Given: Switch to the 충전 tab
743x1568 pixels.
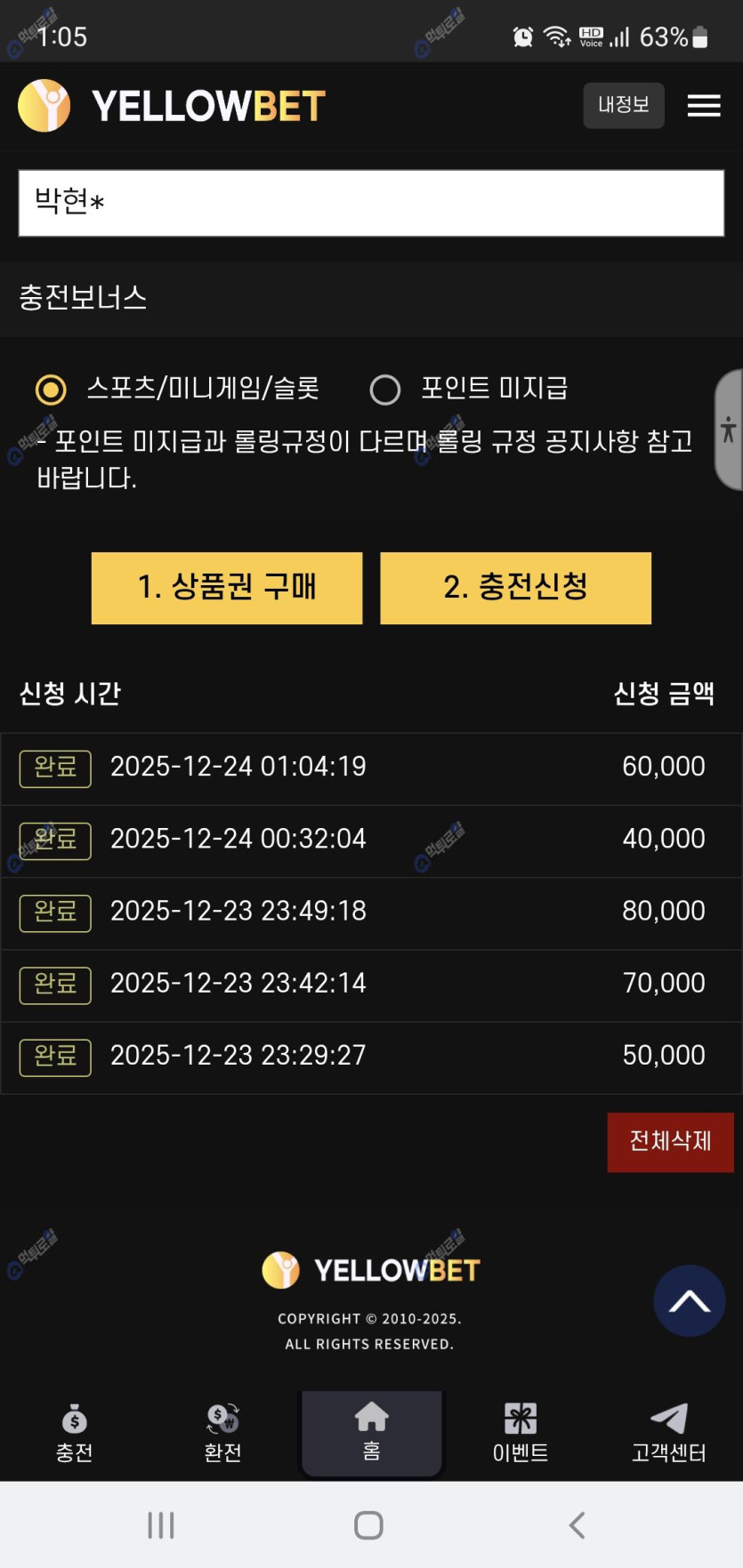Looking at the screenshot, I should pos(75,1433).
